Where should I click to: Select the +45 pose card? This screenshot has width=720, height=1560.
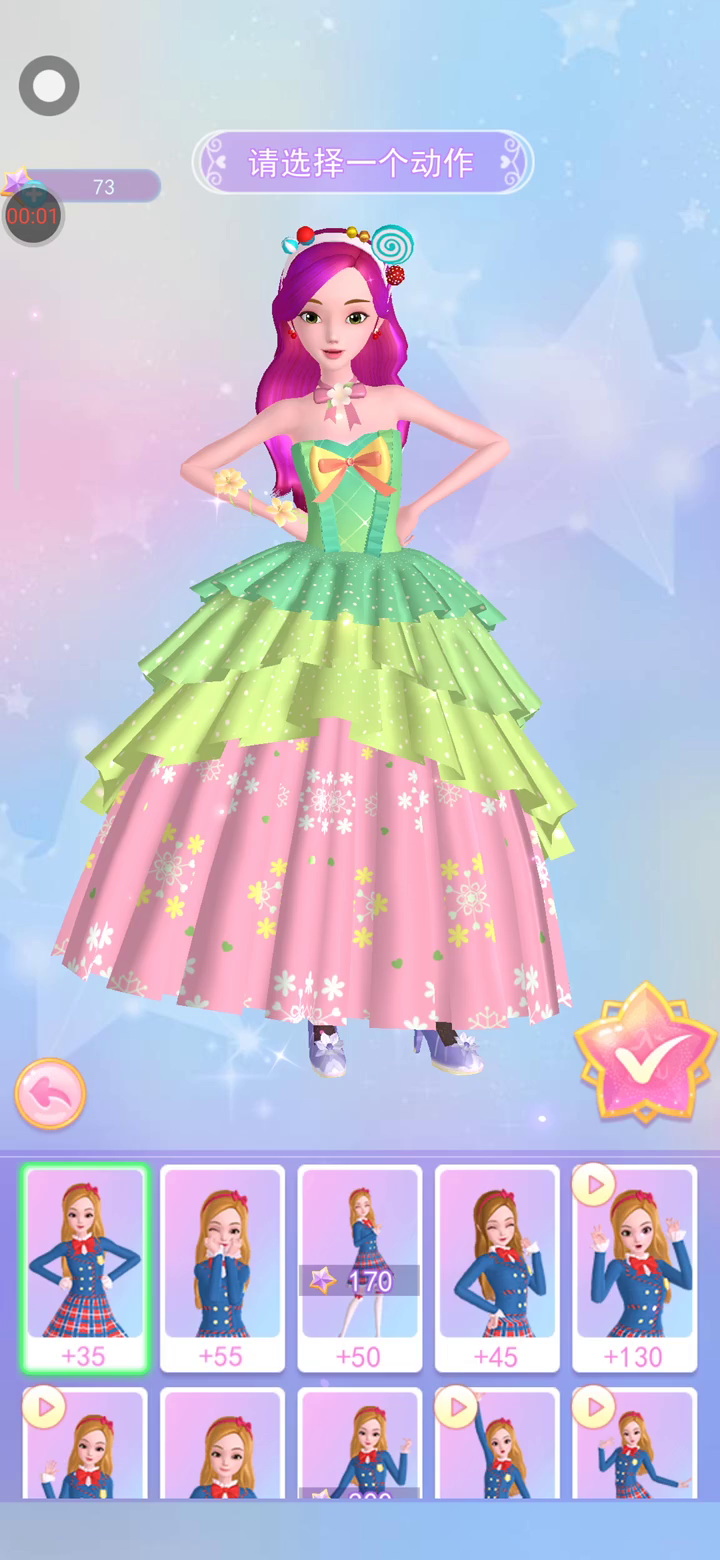coord(497,1267)
